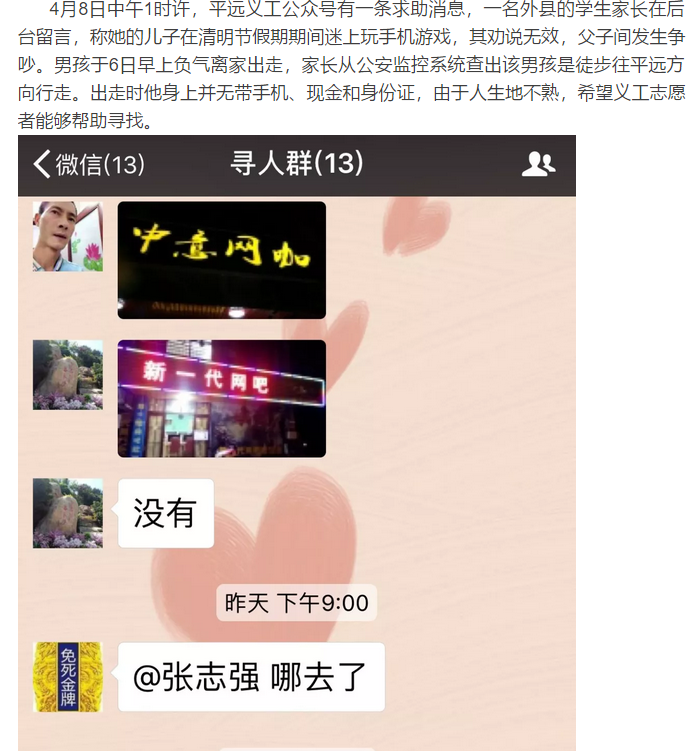Open the embedded WeChat chat screenshot image
Image resolution: width=686 pixels, height=751 pixels.
(297, 442)
